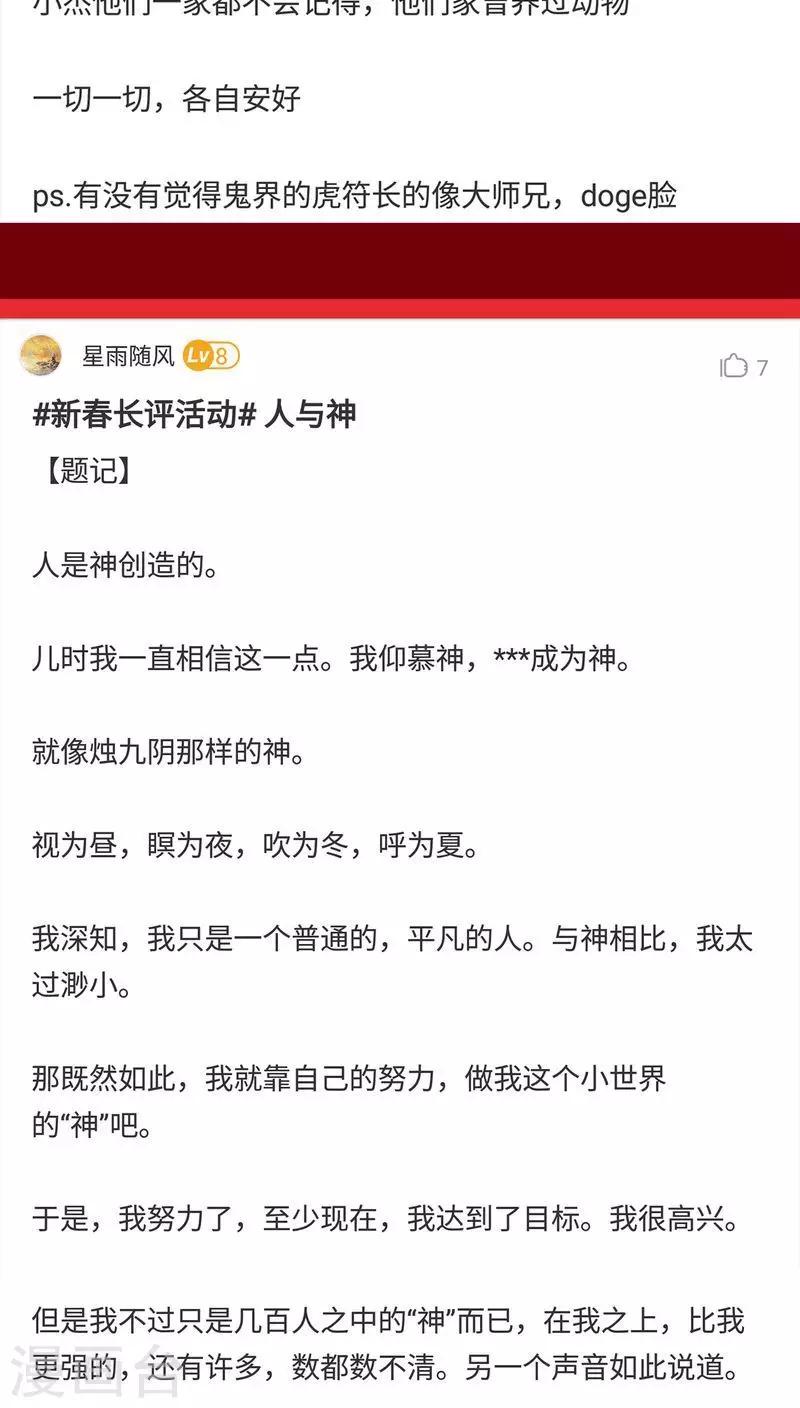Tap the thumbs-up outline next to 7
The height and width of the screenshot is (1408, 800).
(733, 367)
